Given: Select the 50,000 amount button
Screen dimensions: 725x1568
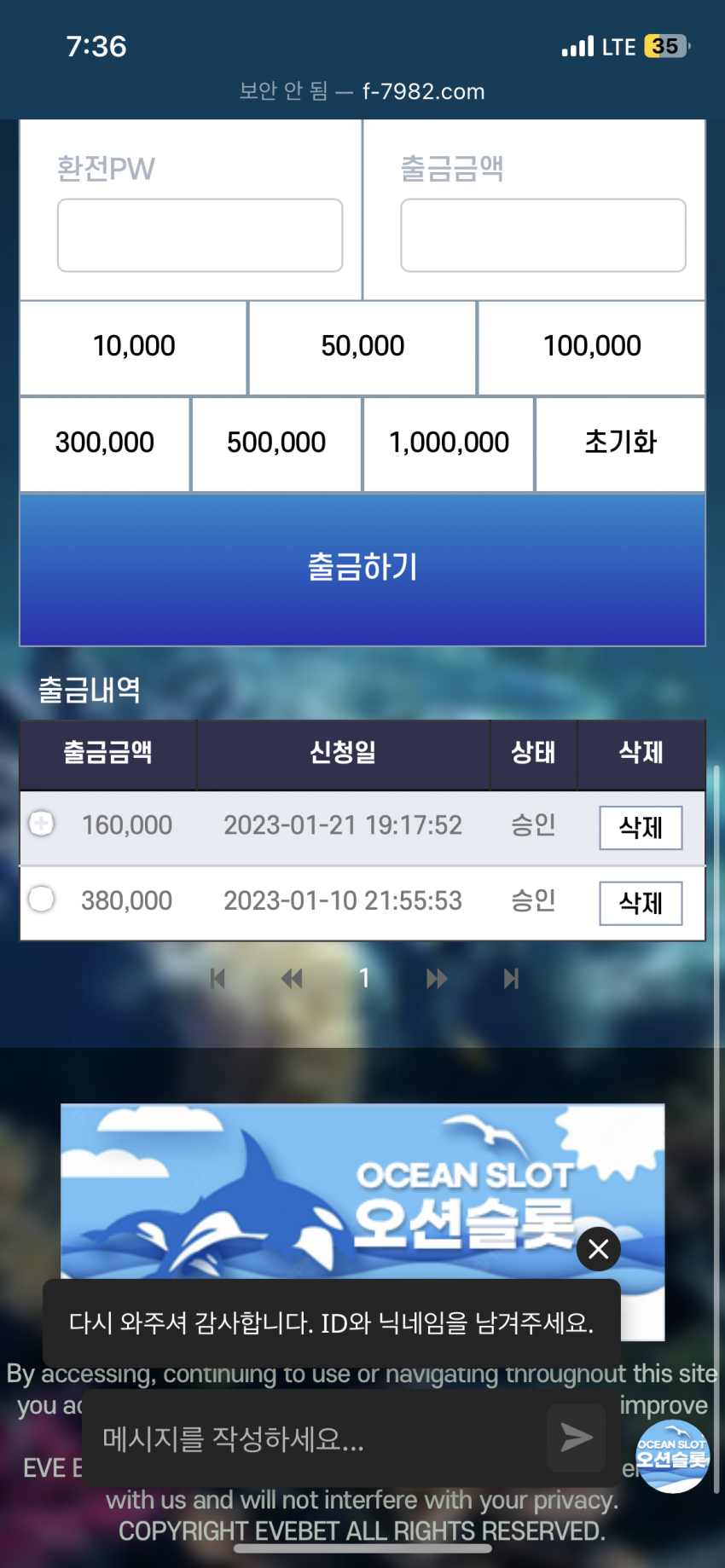Looking at the screenshot, I should [x=362, y=346].
